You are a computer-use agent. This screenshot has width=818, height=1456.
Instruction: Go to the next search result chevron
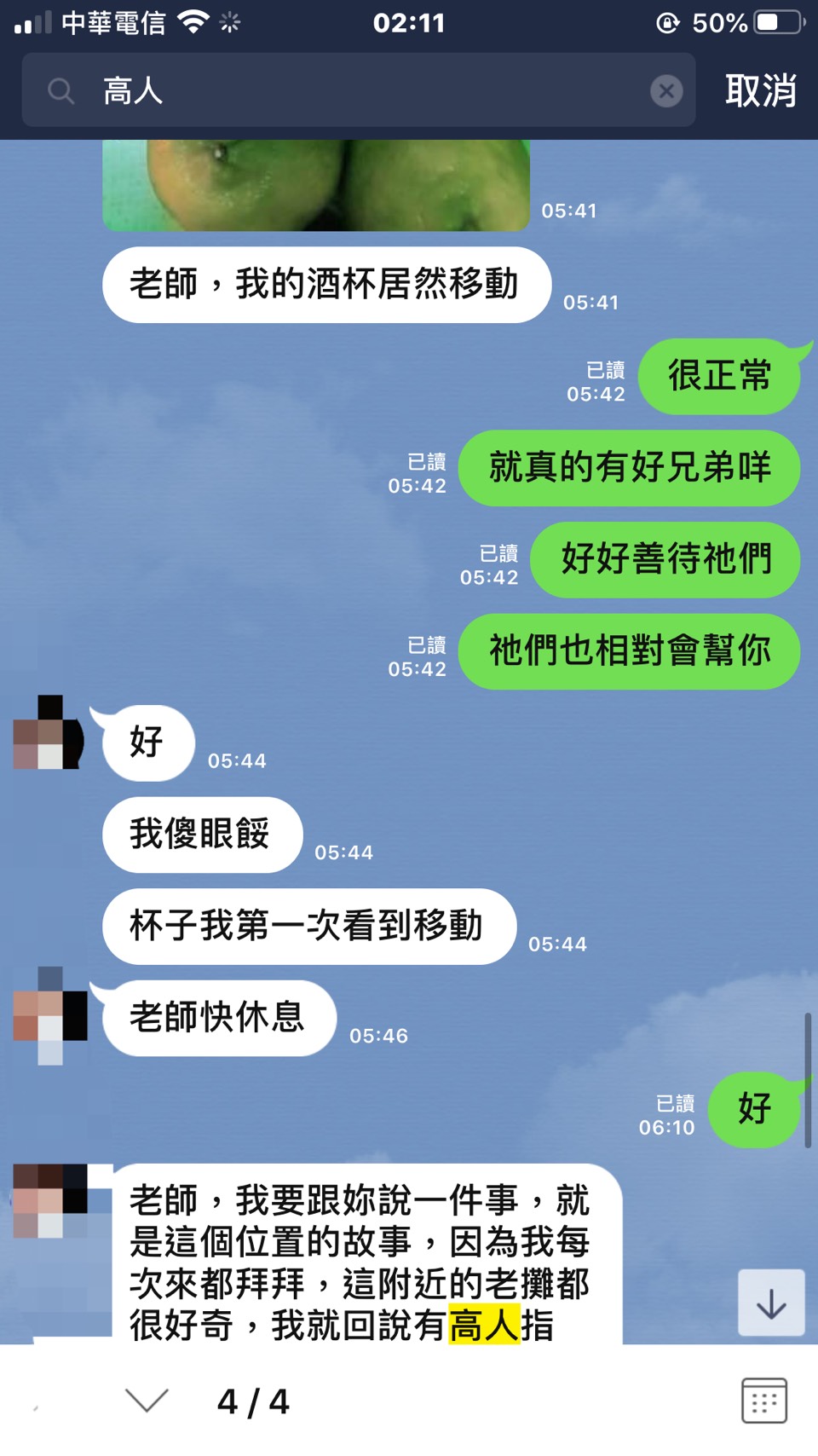[x=147, y=1401]
